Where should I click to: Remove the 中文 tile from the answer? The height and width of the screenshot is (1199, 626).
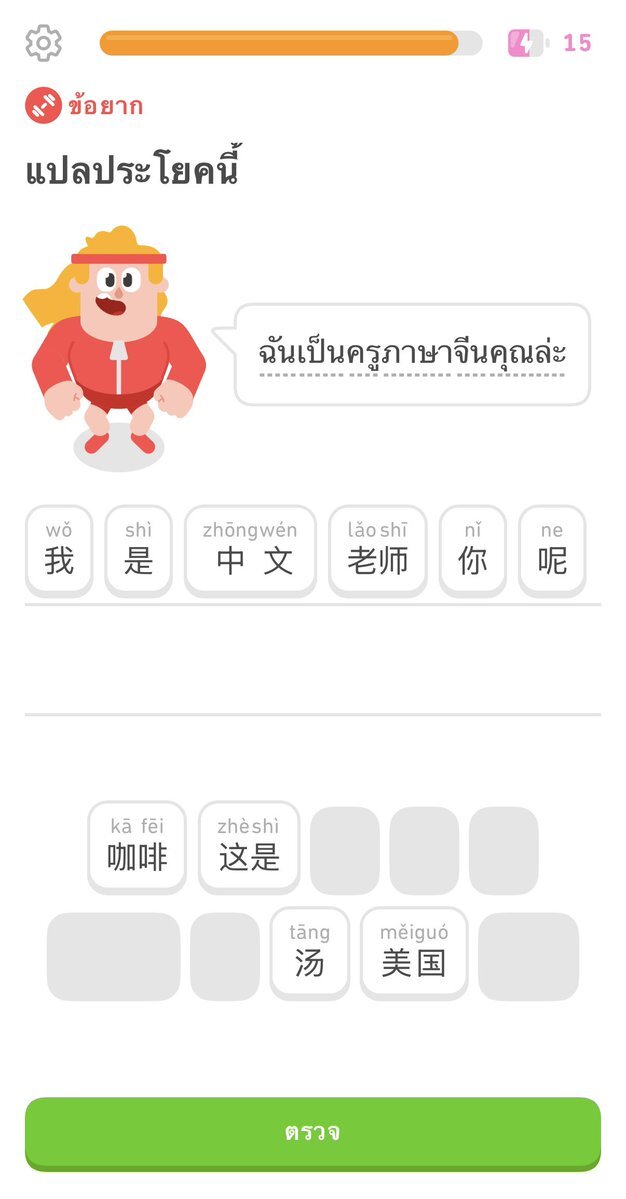point(250,550)
